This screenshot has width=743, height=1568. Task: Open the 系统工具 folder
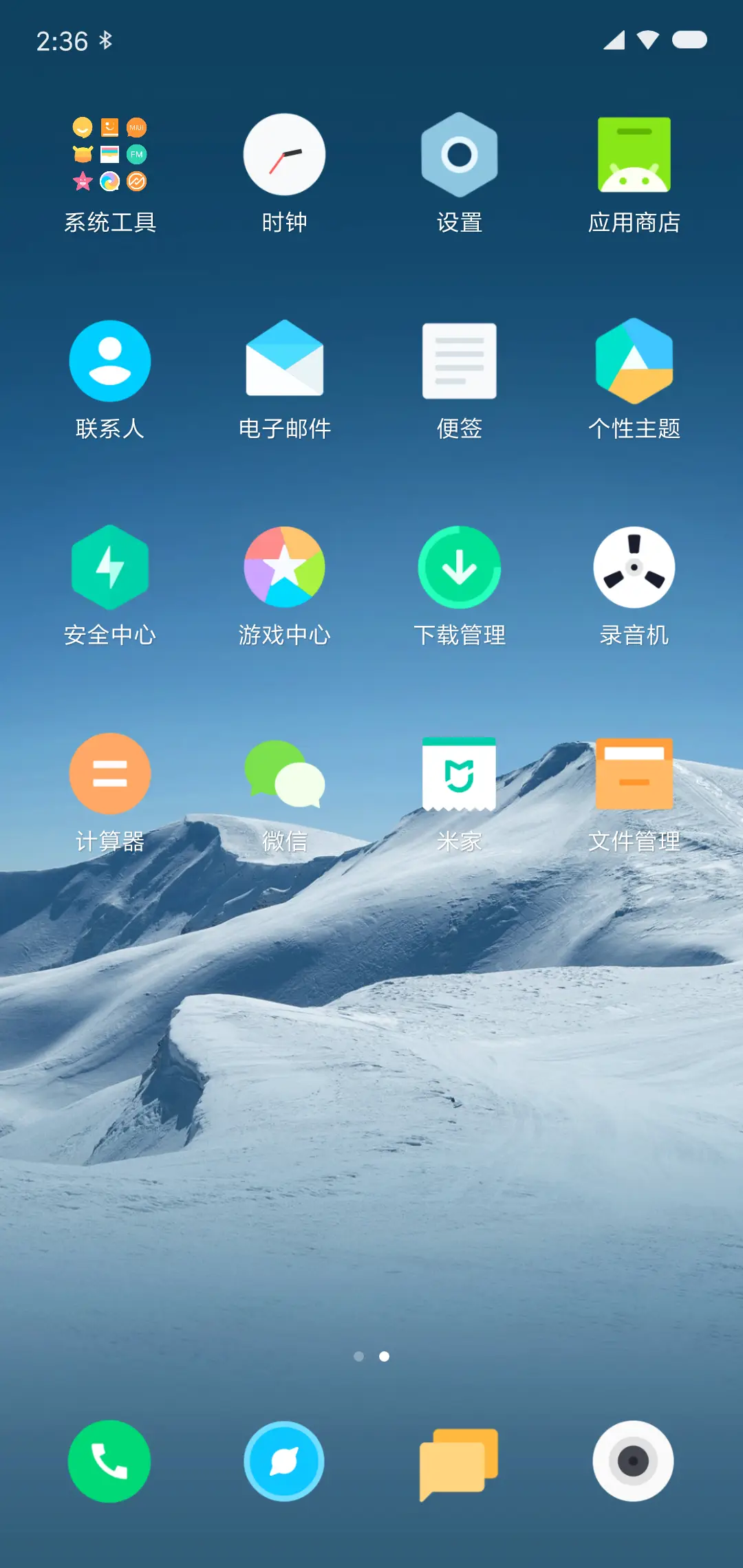[110, 155]
